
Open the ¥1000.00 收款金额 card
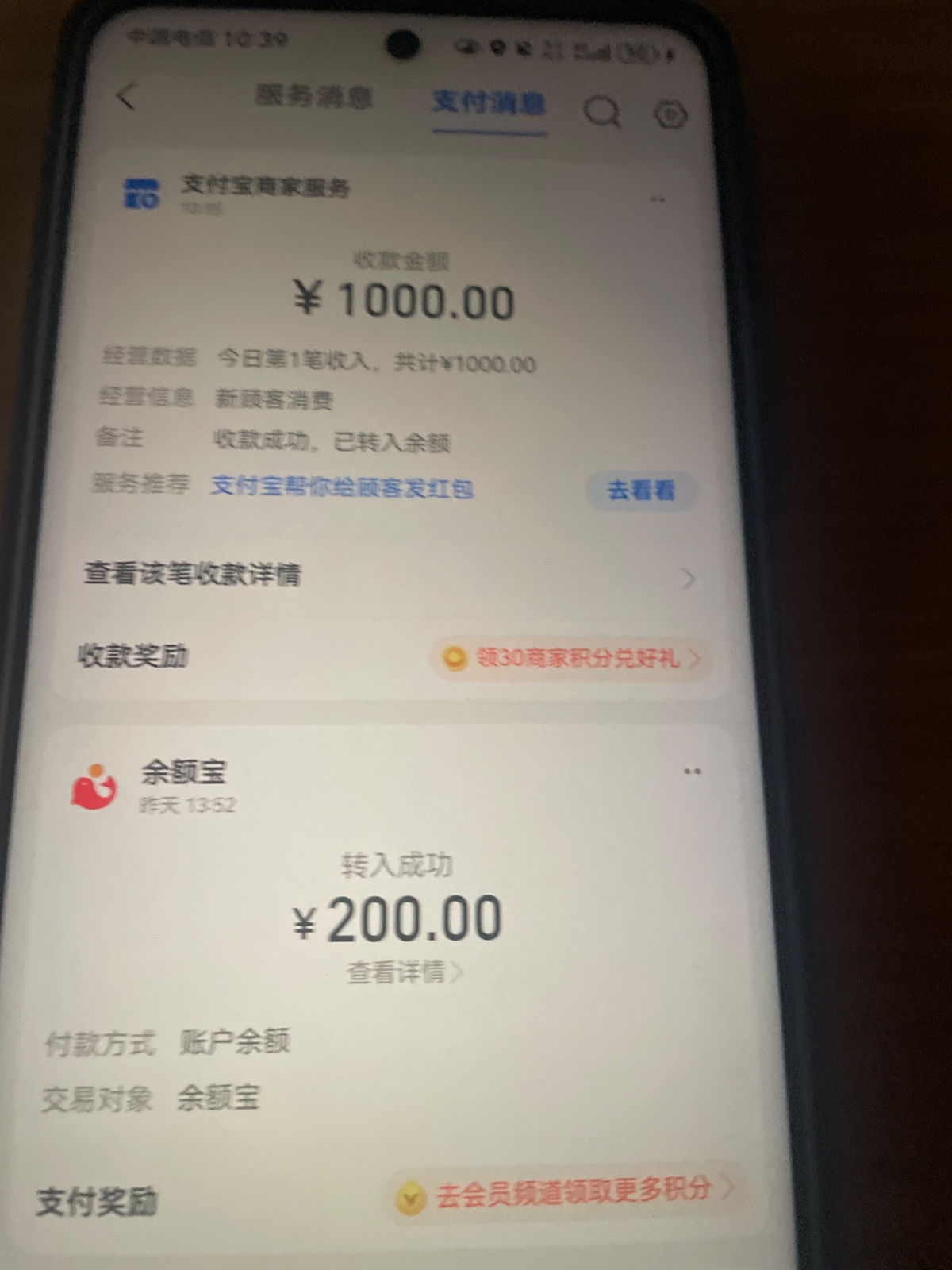(403, 302)
